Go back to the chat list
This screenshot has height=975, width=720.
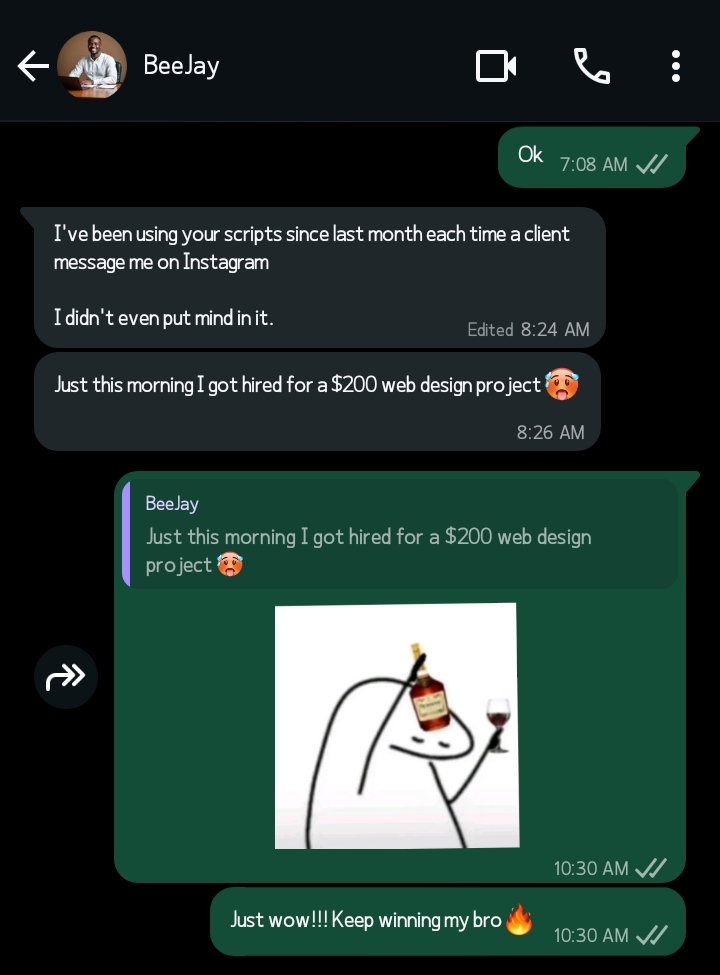tap(32, 66)
